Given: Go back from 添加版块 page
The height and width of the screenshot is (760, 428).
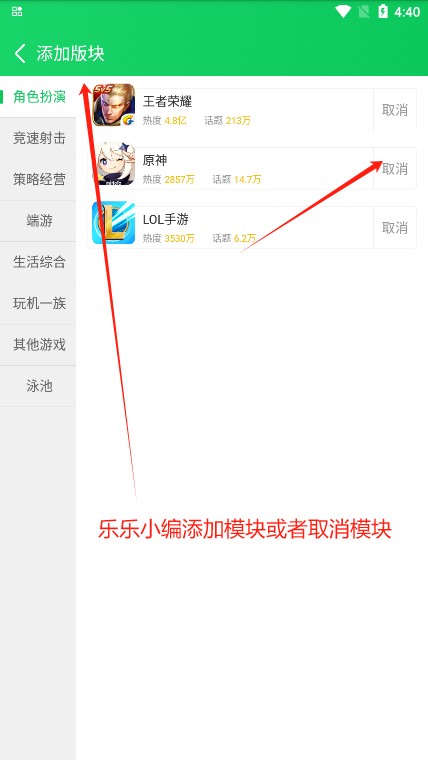Looking at the screenshot, I should pos(20,53).
